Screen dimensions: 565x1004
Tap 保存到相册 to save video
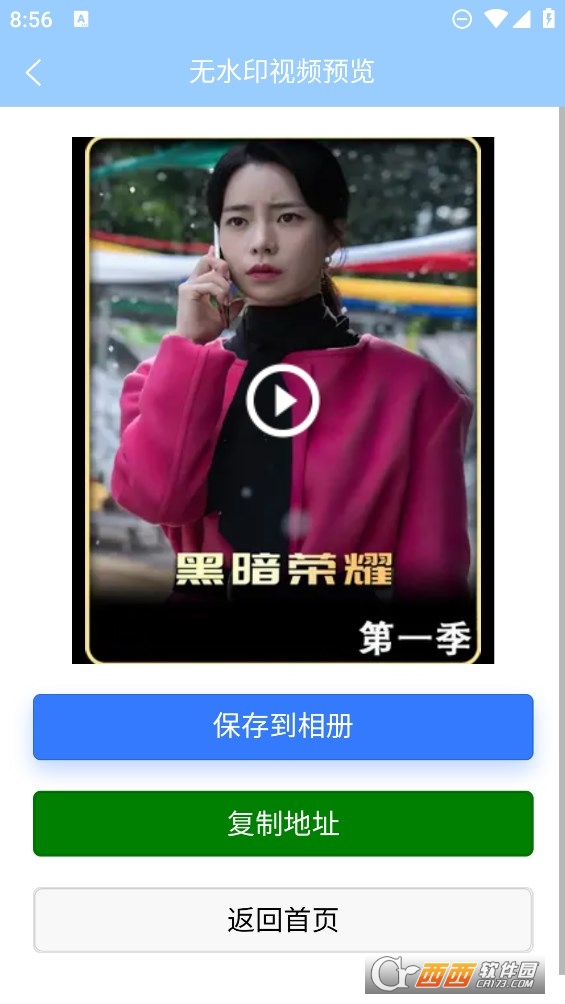tap(283, 727)
